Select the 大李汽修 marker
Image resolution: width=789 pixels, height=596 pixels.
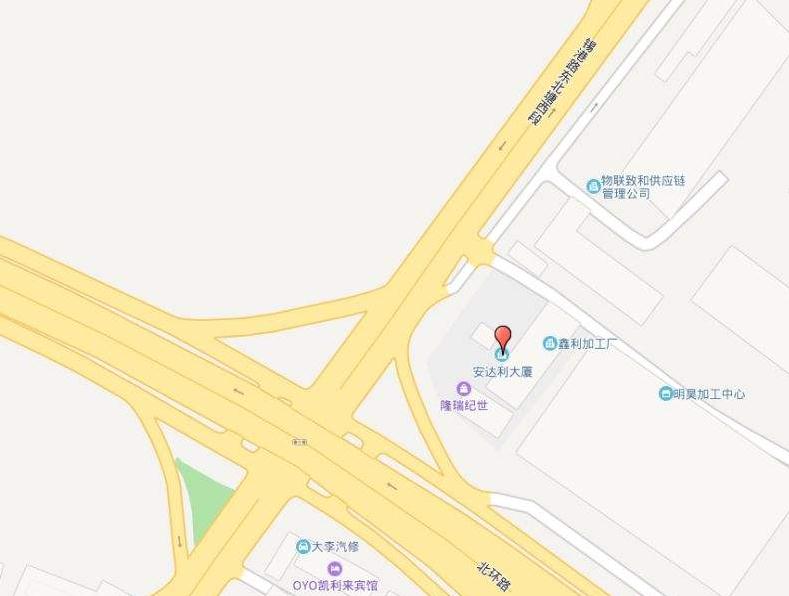pos(303,546)
